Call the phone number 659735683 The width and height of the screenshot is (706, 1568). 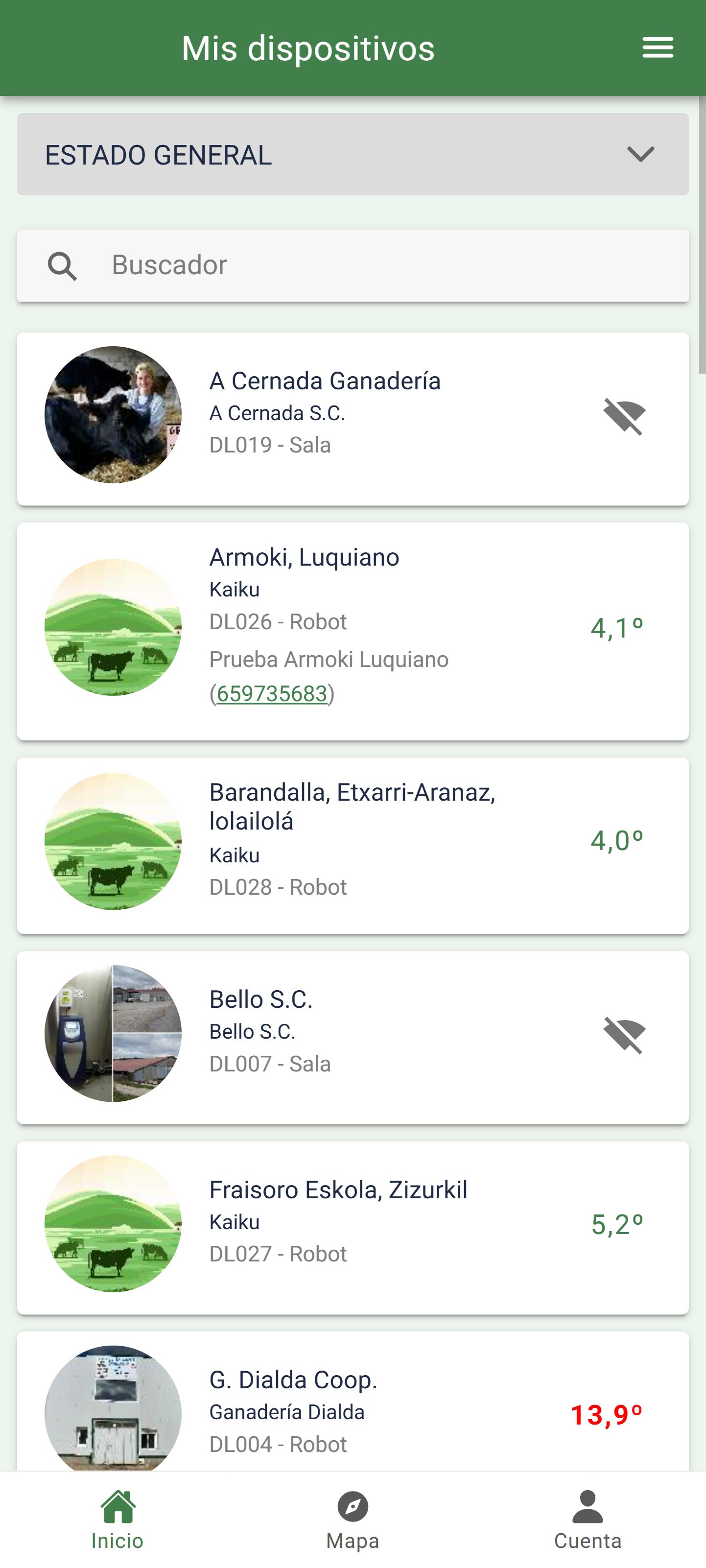click(x=271, y=693)
